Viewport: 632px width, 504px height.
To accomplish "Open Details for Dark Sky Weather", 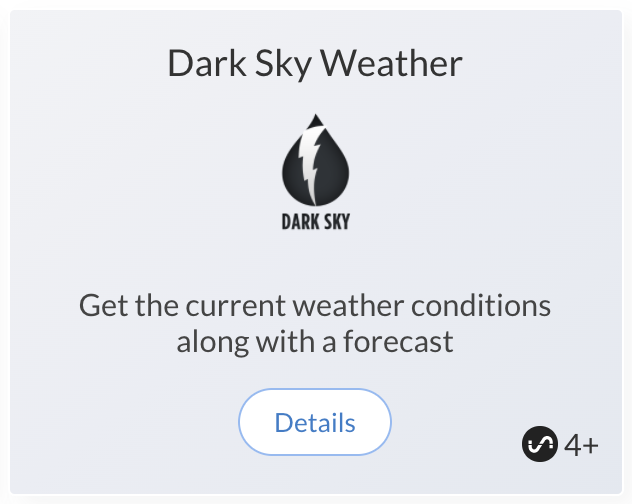I will click(314, 422).
